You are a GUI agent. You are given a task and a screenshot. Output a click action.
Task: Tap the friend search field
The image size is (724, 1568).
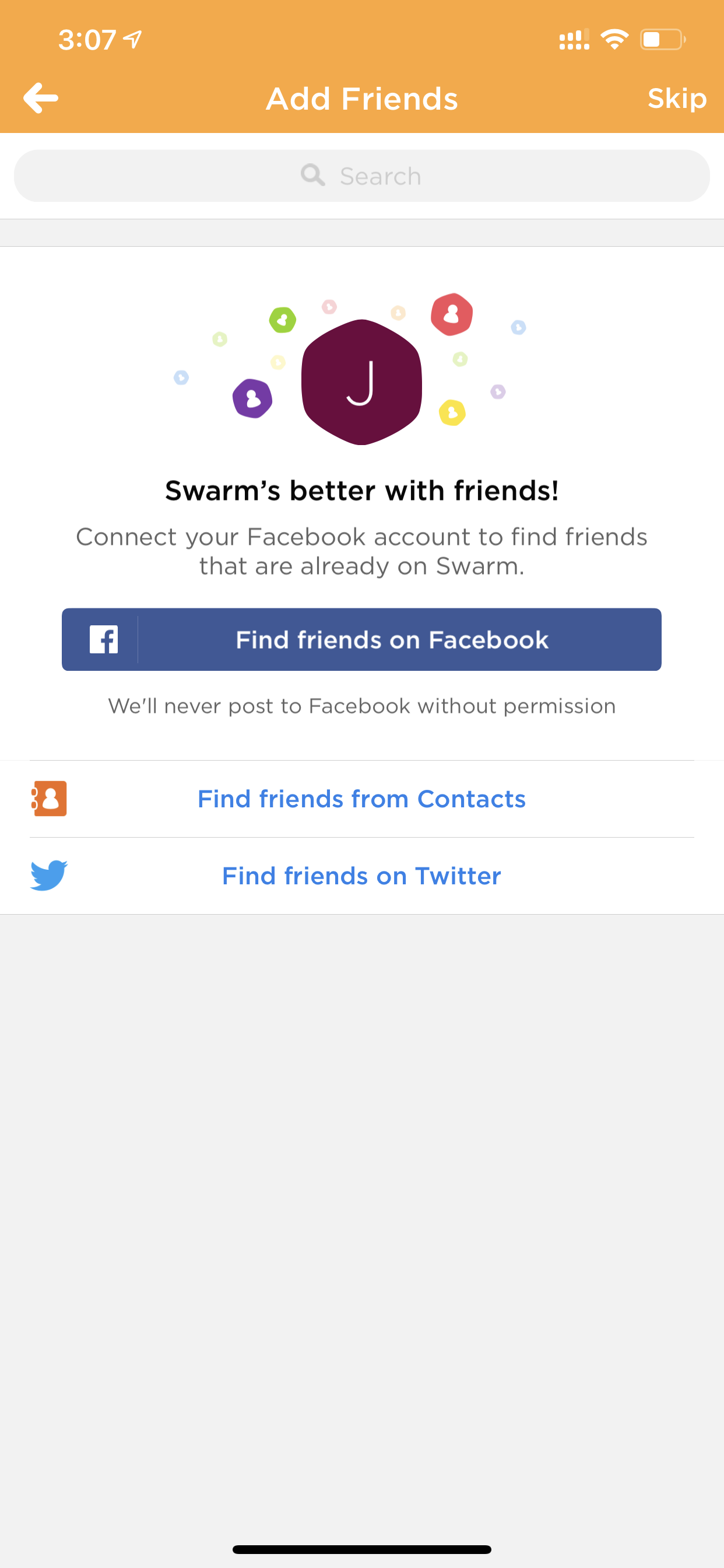tap(362, 176)
